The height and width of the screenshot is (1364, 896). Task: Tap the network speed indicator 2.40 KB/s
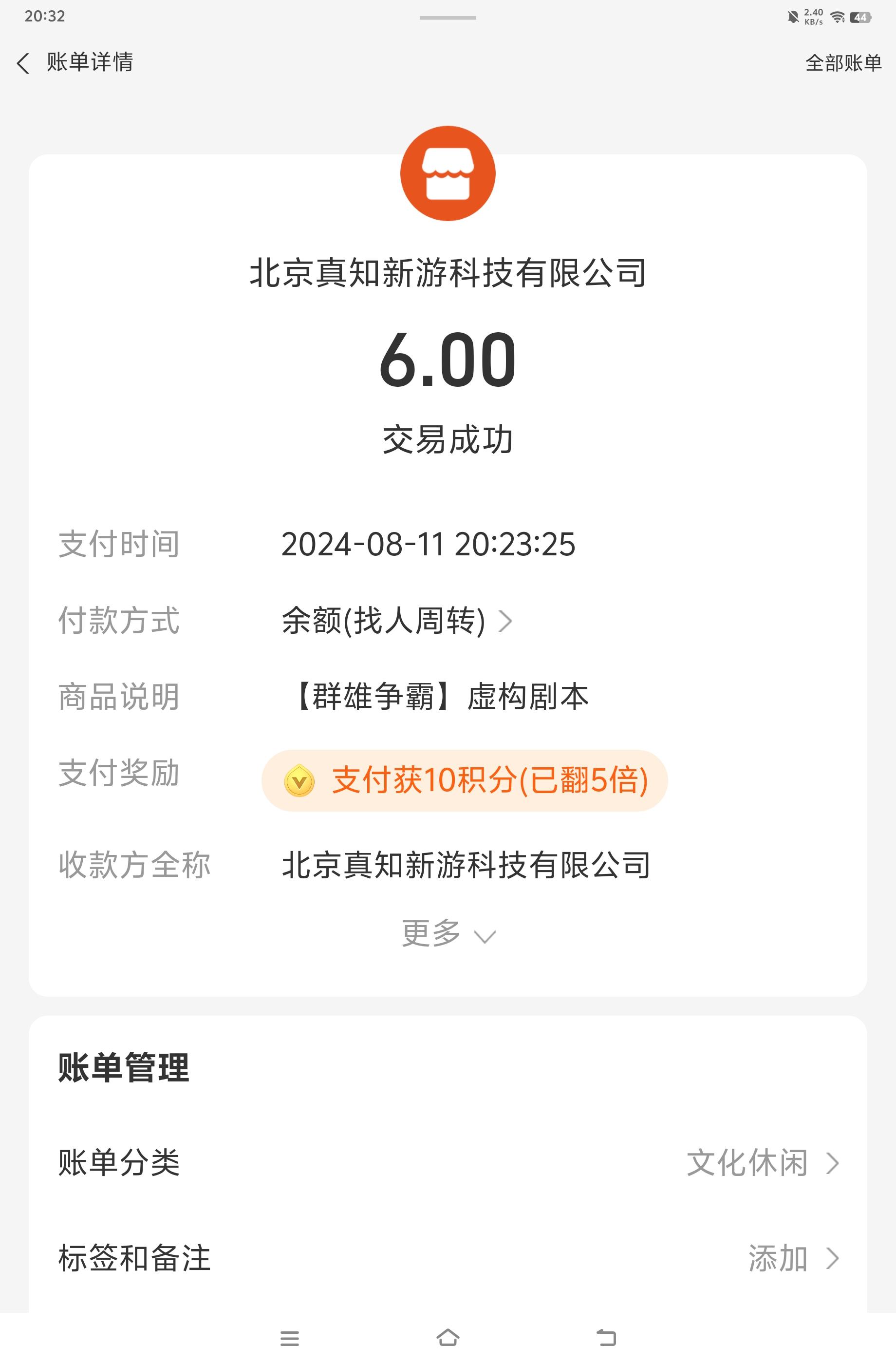(x=813, y=17)
